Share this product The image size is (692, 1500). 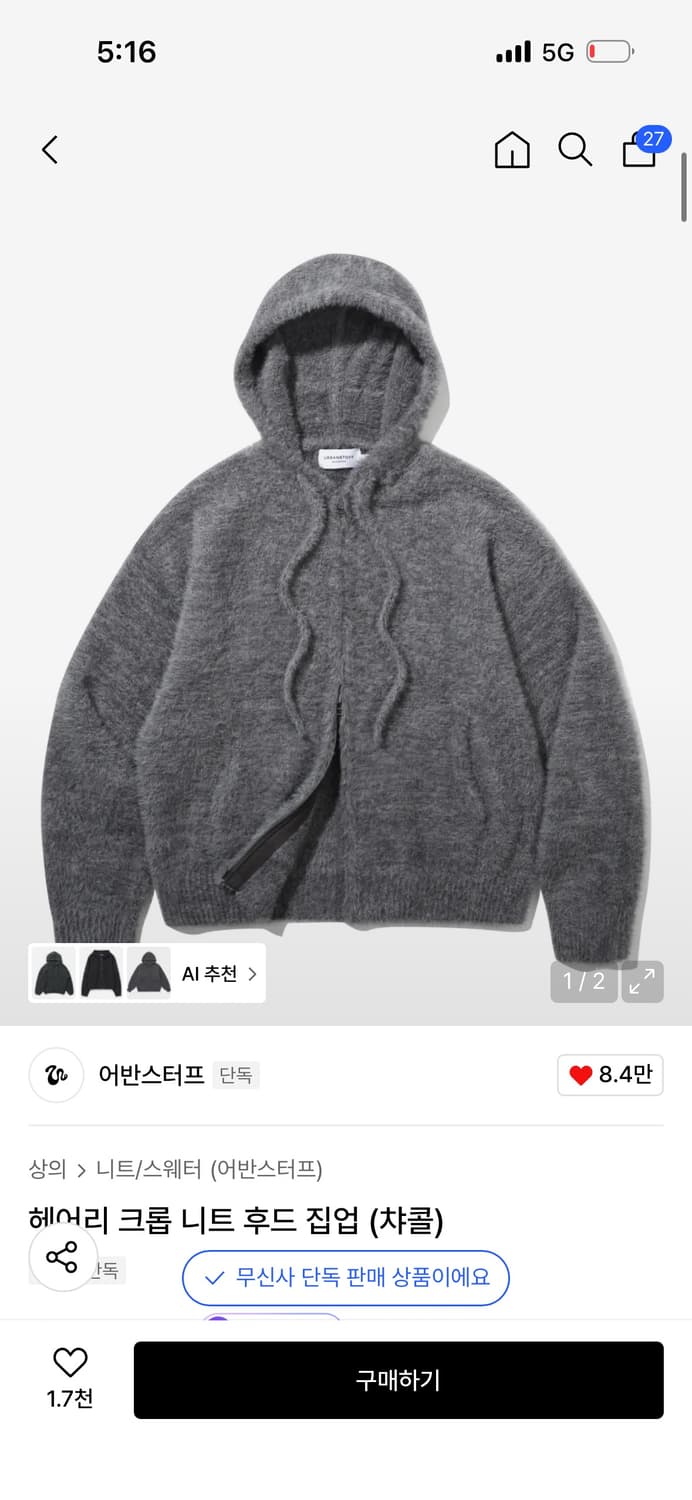click(62, 1257)
